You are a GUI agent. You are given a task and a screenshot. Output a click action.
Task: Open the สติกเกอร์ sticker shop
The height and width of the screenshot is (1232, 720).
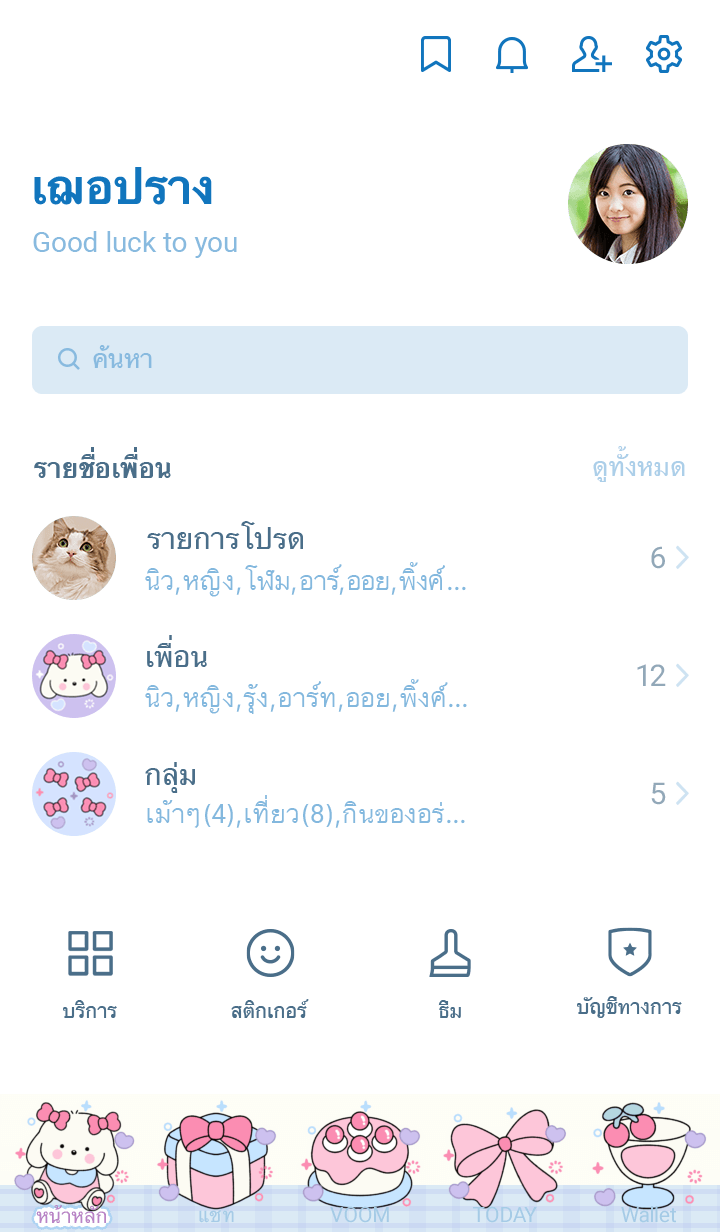[x=270, y=974]
